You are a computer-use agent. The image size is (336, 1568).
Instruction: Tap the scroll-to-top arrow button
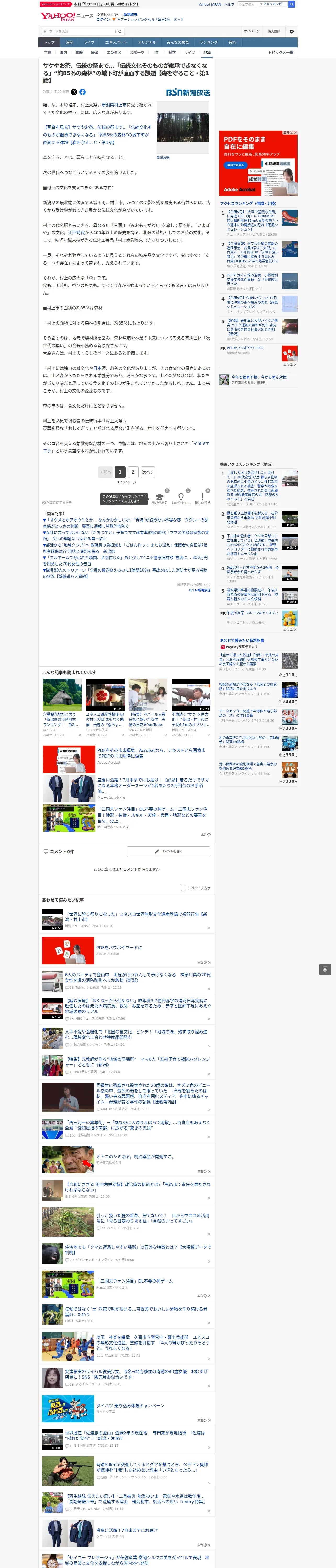point(324,969)
